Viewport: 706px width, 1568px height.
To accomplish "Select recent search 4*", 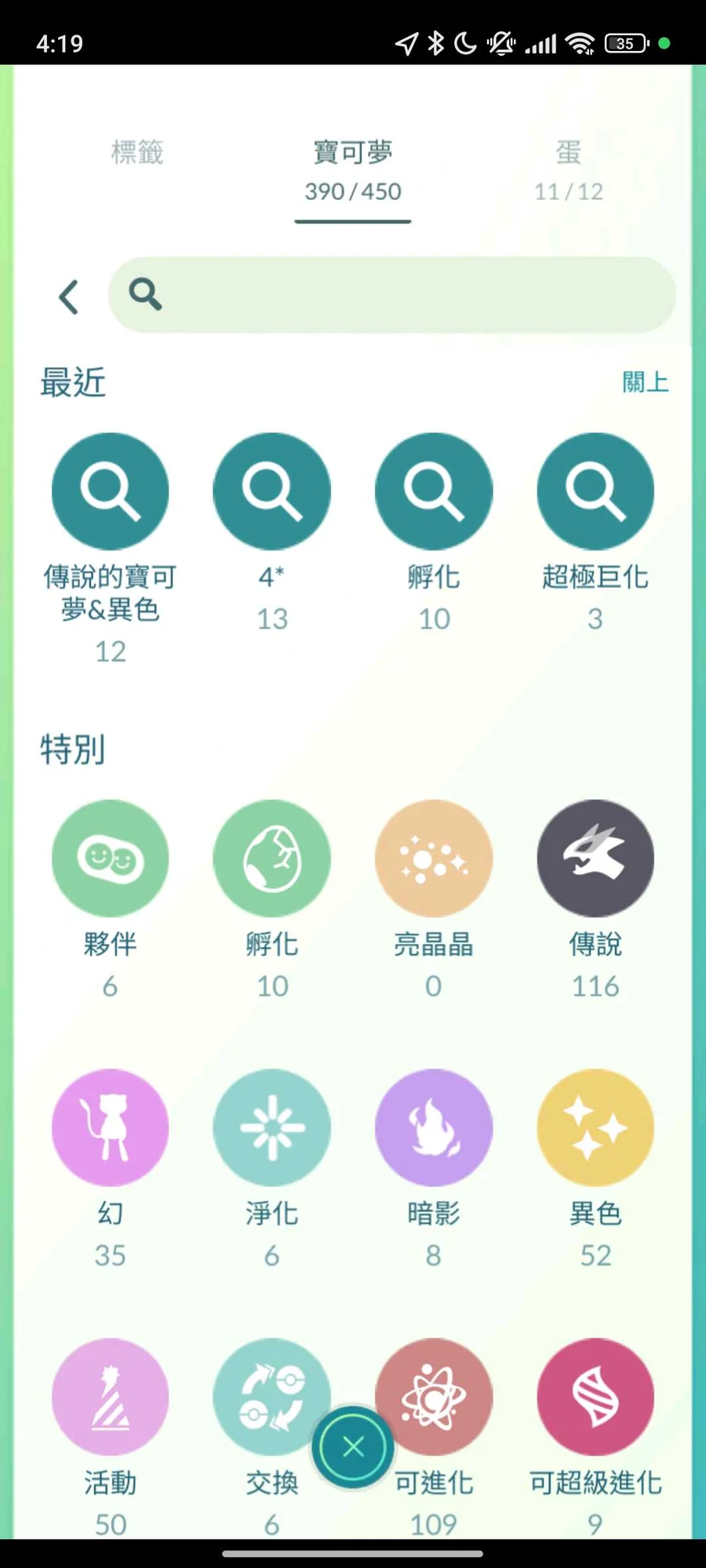I will (271, 492).
